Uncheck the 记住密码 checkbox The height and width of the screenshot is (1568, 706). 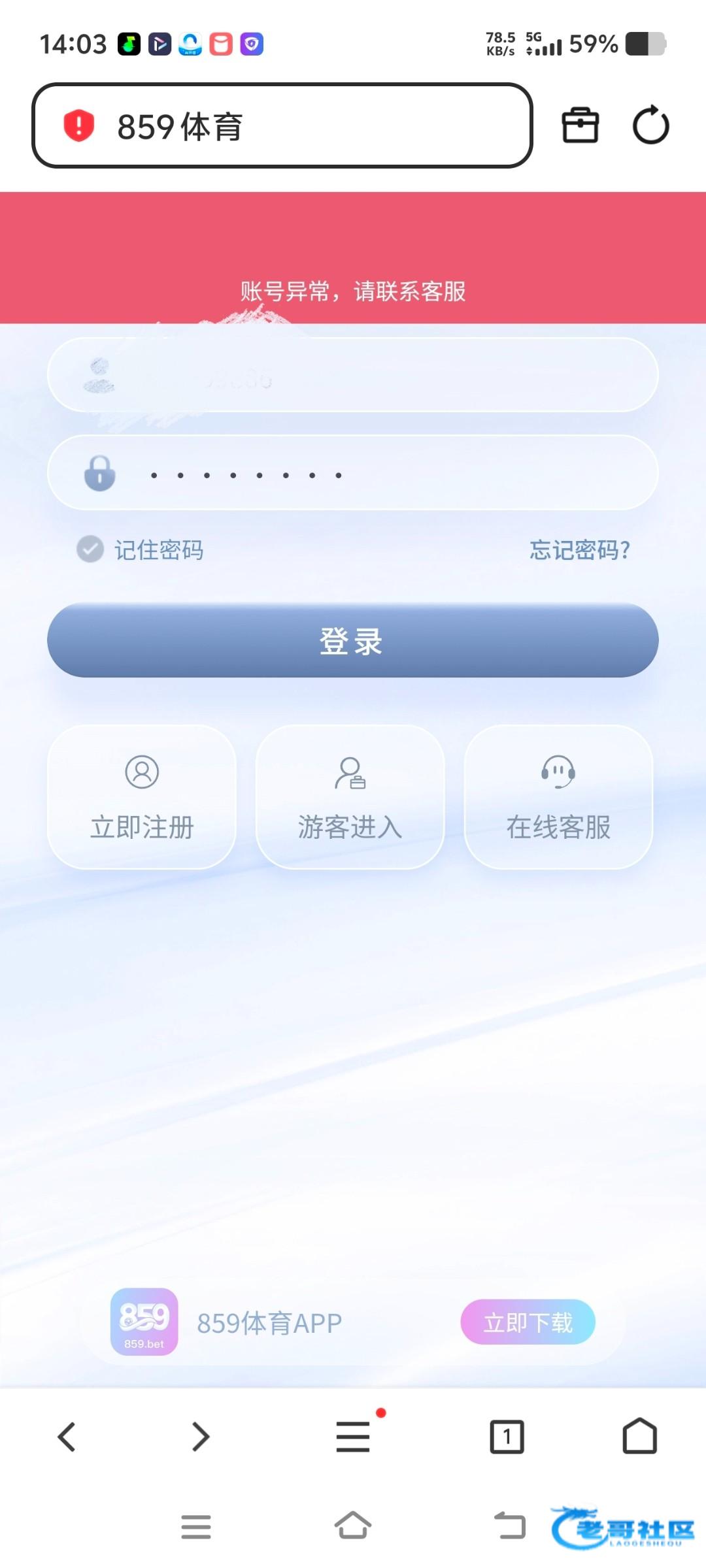coord(90,549)
